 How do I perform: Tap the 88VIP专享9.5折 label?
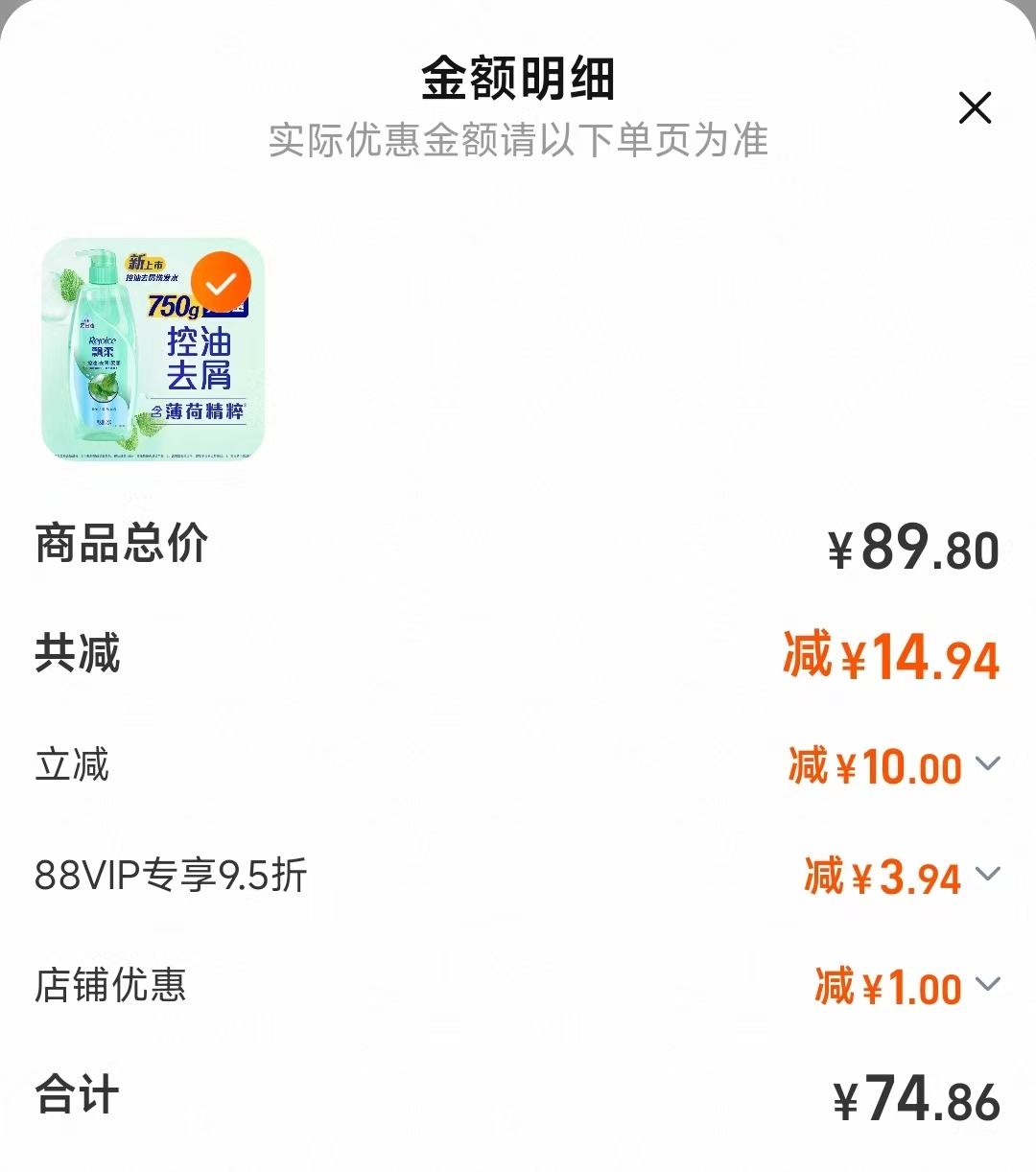coord(168,876)
